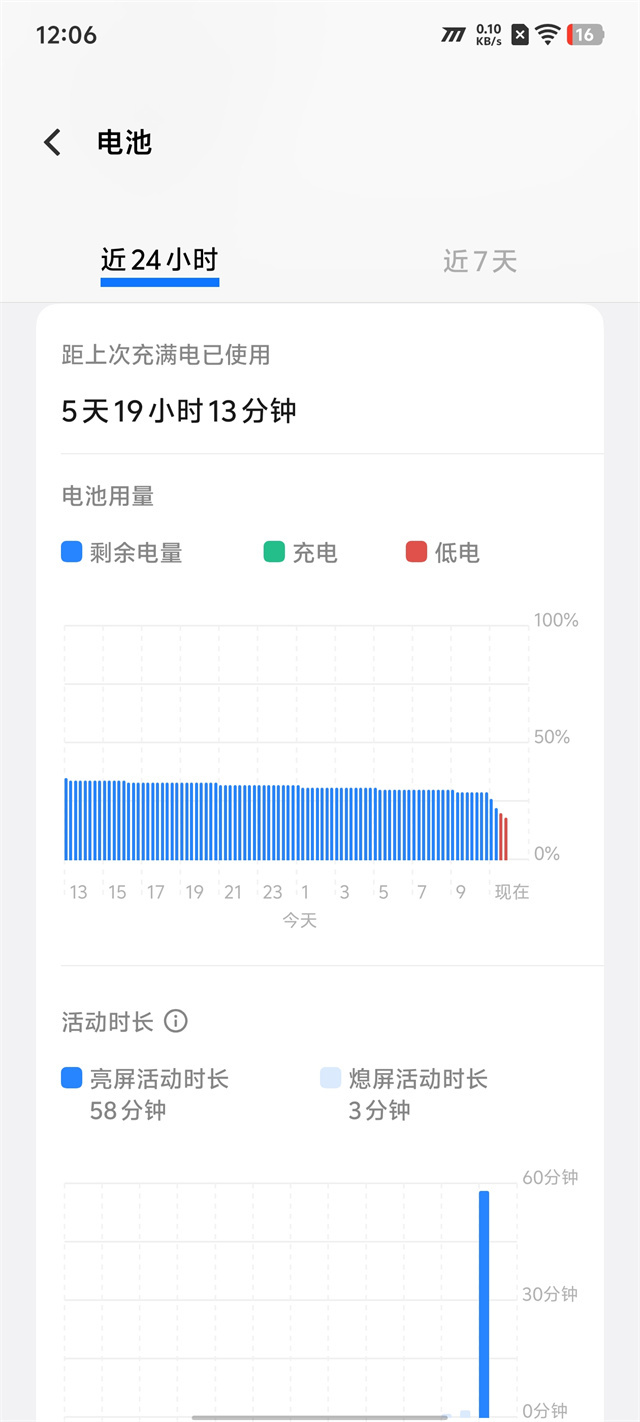Screen dimensions: 640x1422
Task: Open the info icon beside 活动时长
Action: tap(176, 1021)
